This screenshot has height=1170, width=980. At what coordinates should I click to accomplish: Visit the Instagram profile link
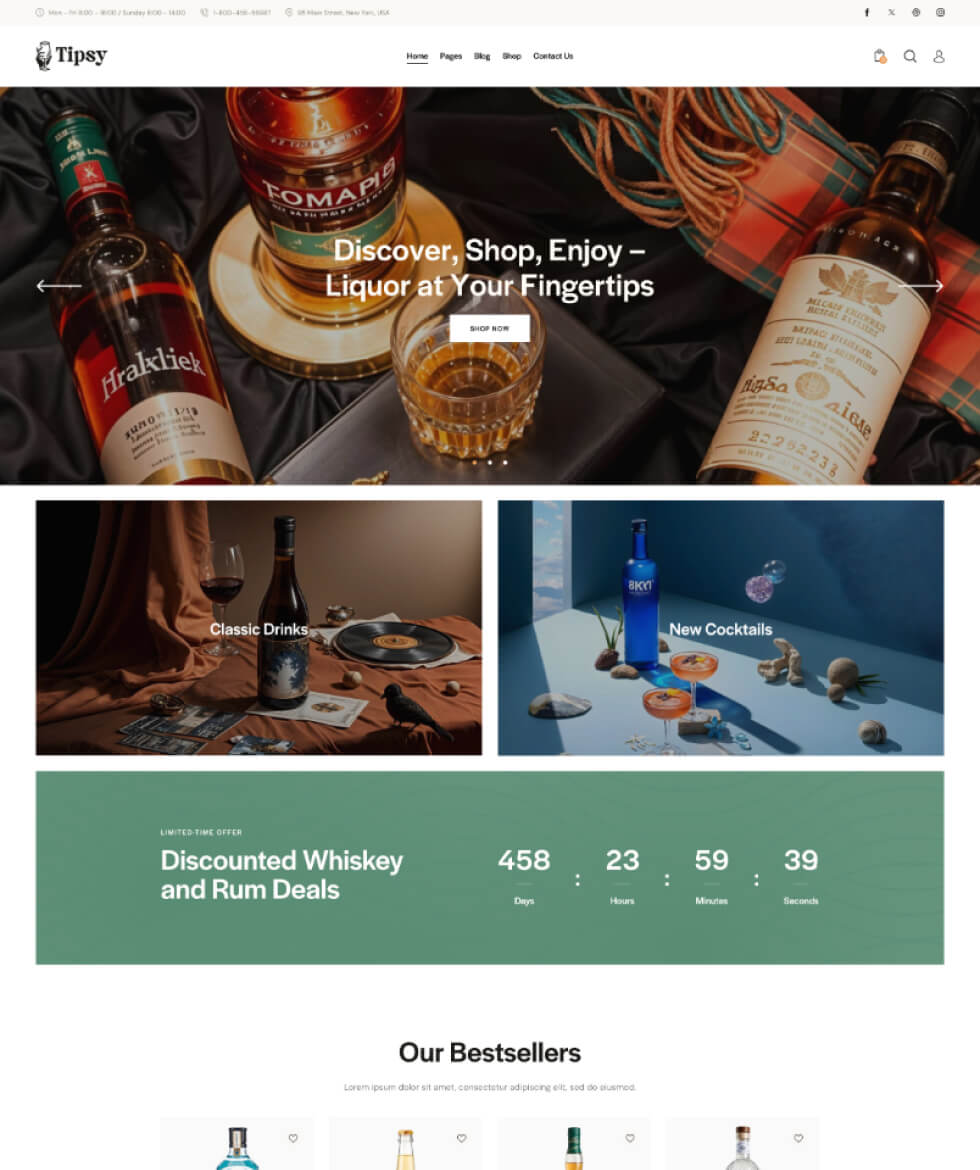pyautogui.click(x=940, y=13)
